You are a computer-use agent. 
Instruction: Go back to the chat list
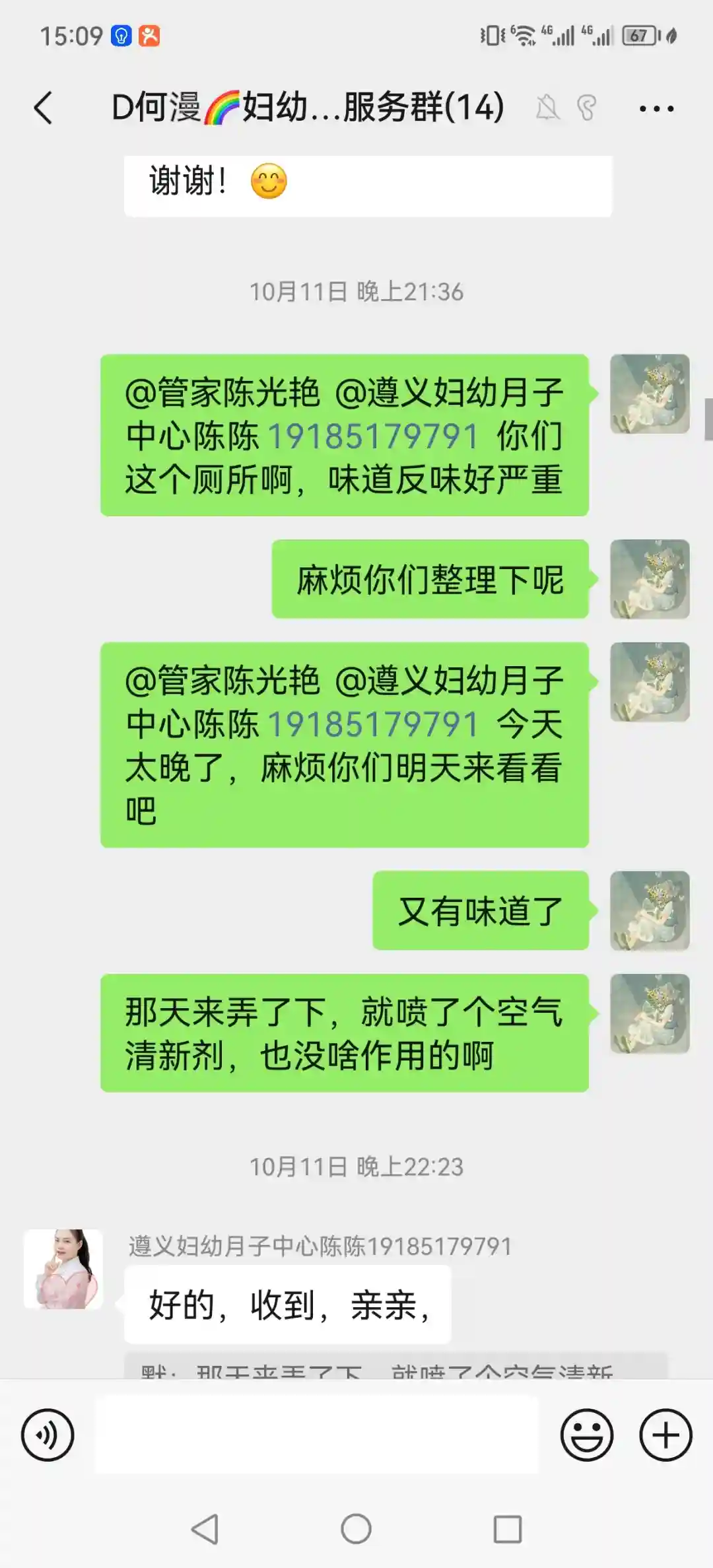pos(44,108)
